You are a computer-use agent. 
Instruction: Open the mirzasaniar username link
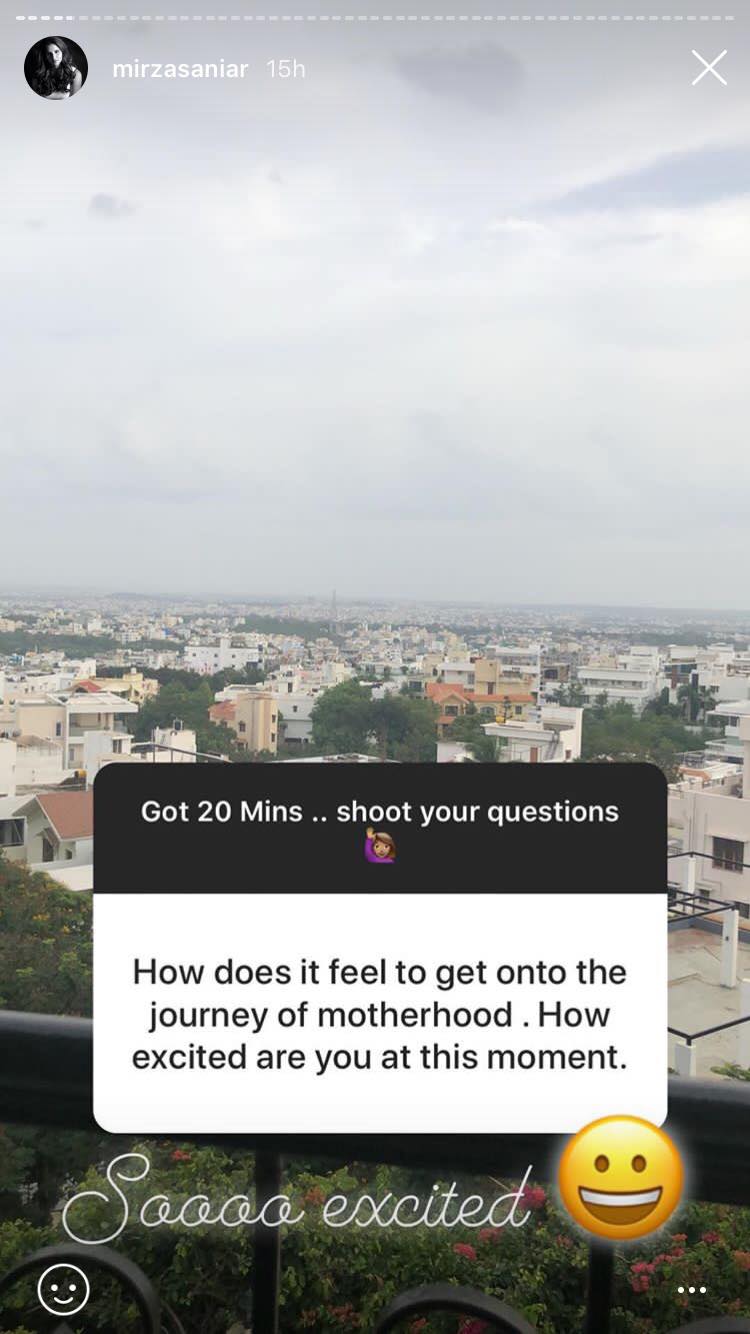[x=180, y=69]
